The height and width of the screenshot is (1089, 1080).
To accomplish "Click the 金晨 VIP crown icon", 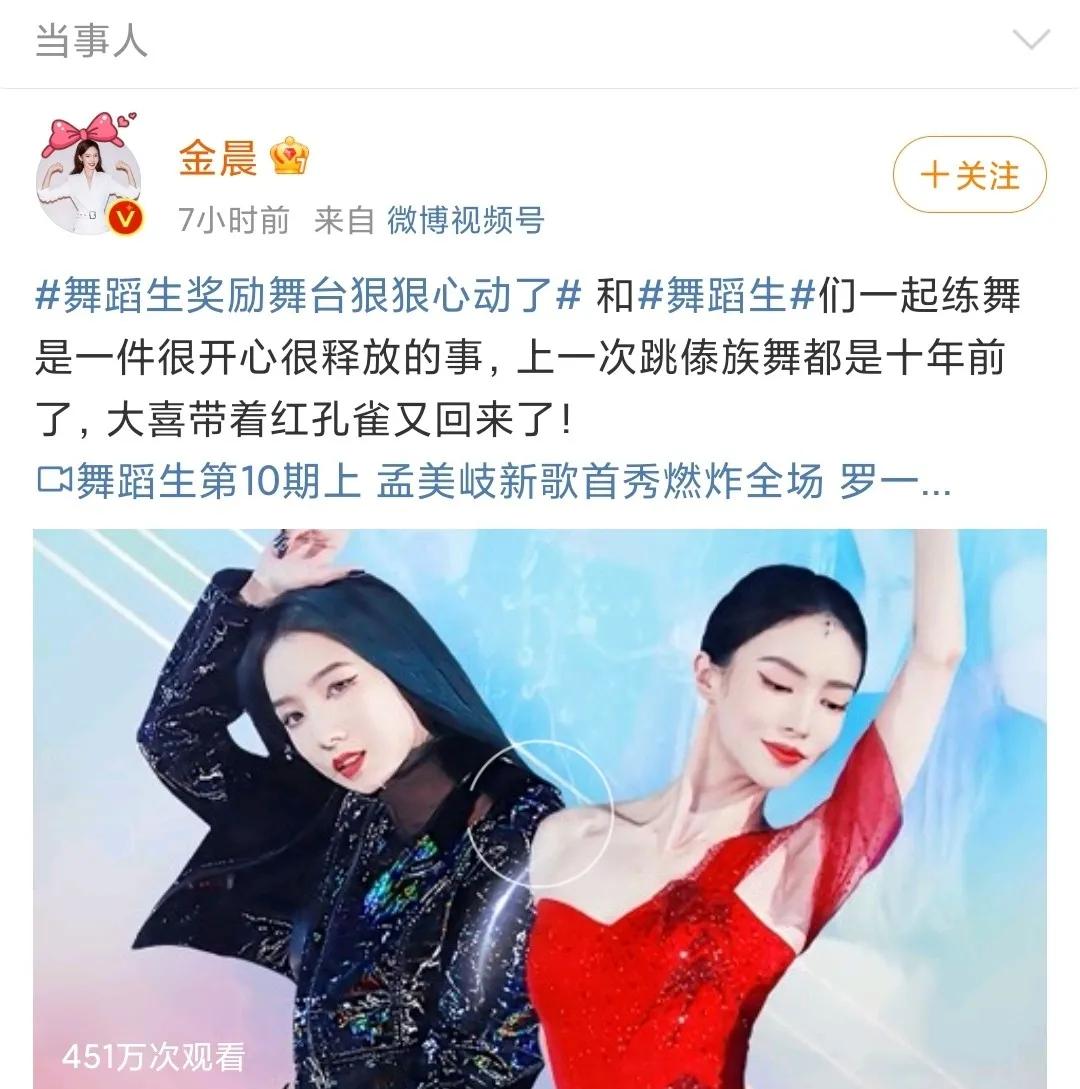I will pyautogui.click(x=290, y=158).
